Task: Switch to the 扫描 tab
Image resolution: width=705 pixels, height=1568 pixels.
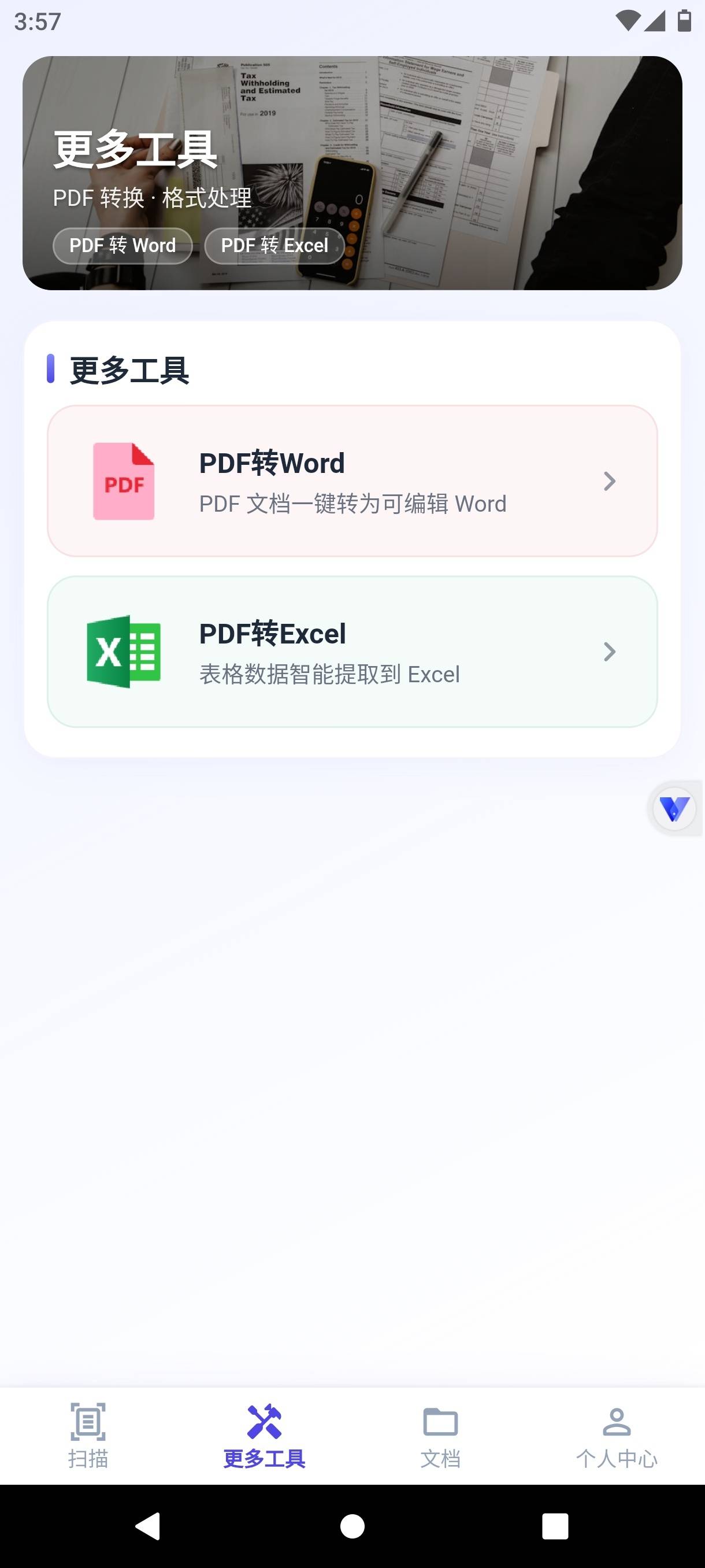Action: [x=88, y=1436]
